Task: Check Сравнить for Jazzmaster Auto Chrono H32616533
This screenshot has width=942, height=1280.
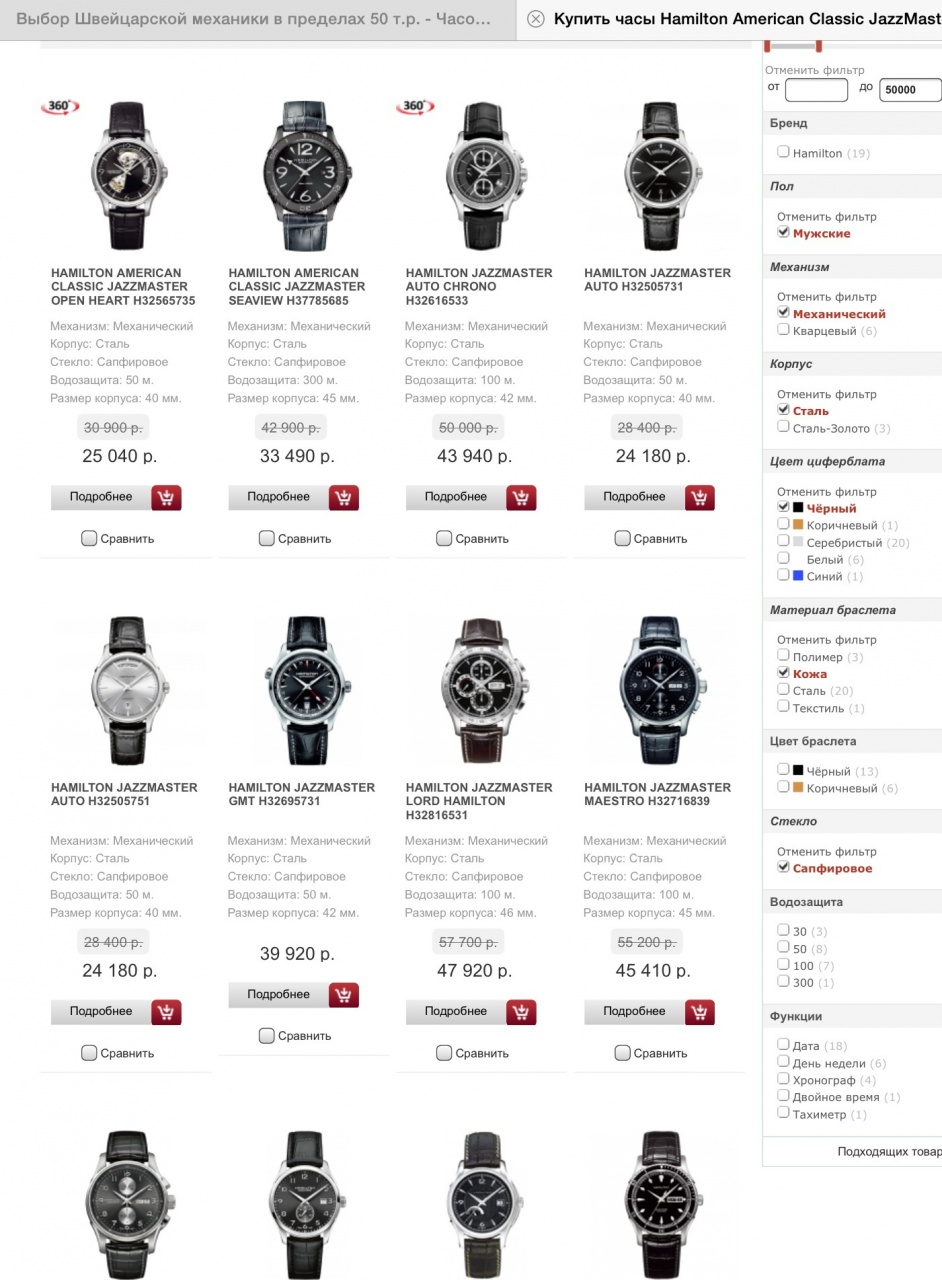Action: [445, 539]
